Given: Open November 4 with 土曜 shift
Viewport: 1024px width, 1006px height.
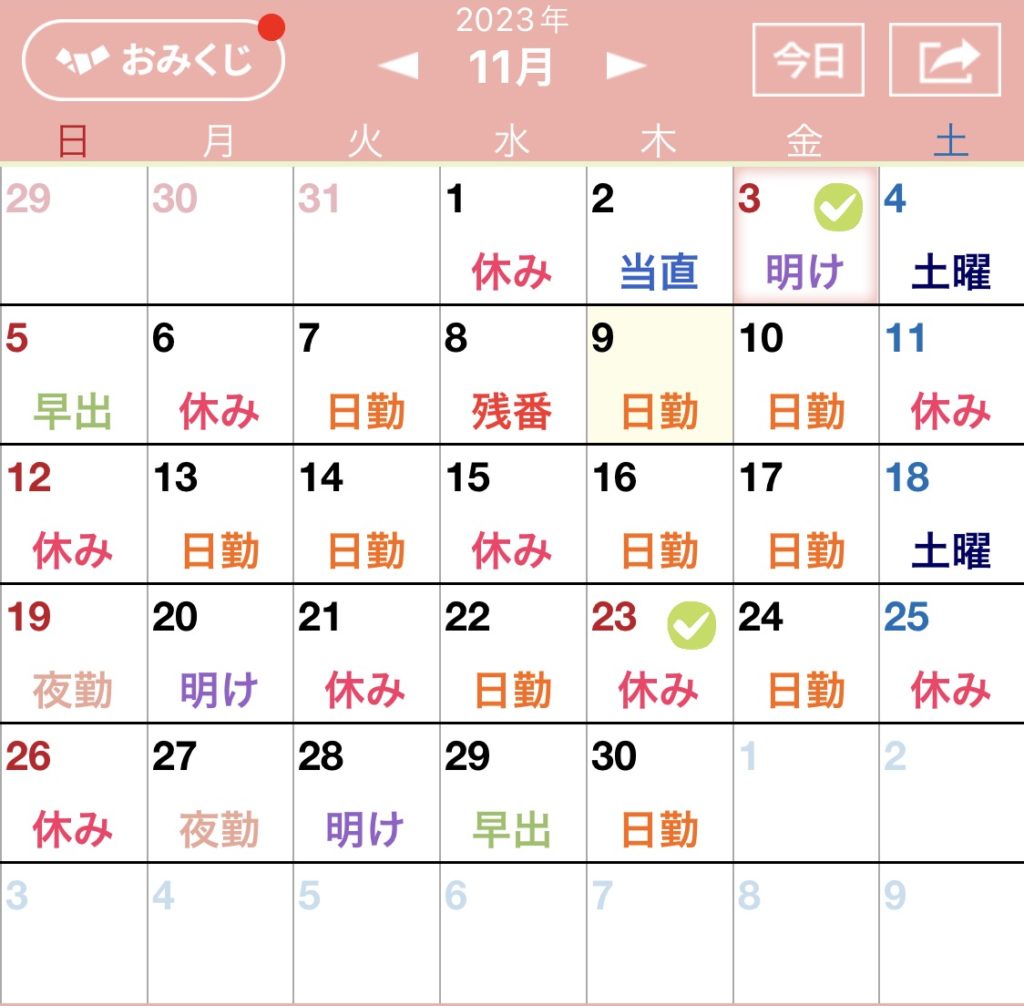Looking at the screenshot, I should 951,236.
